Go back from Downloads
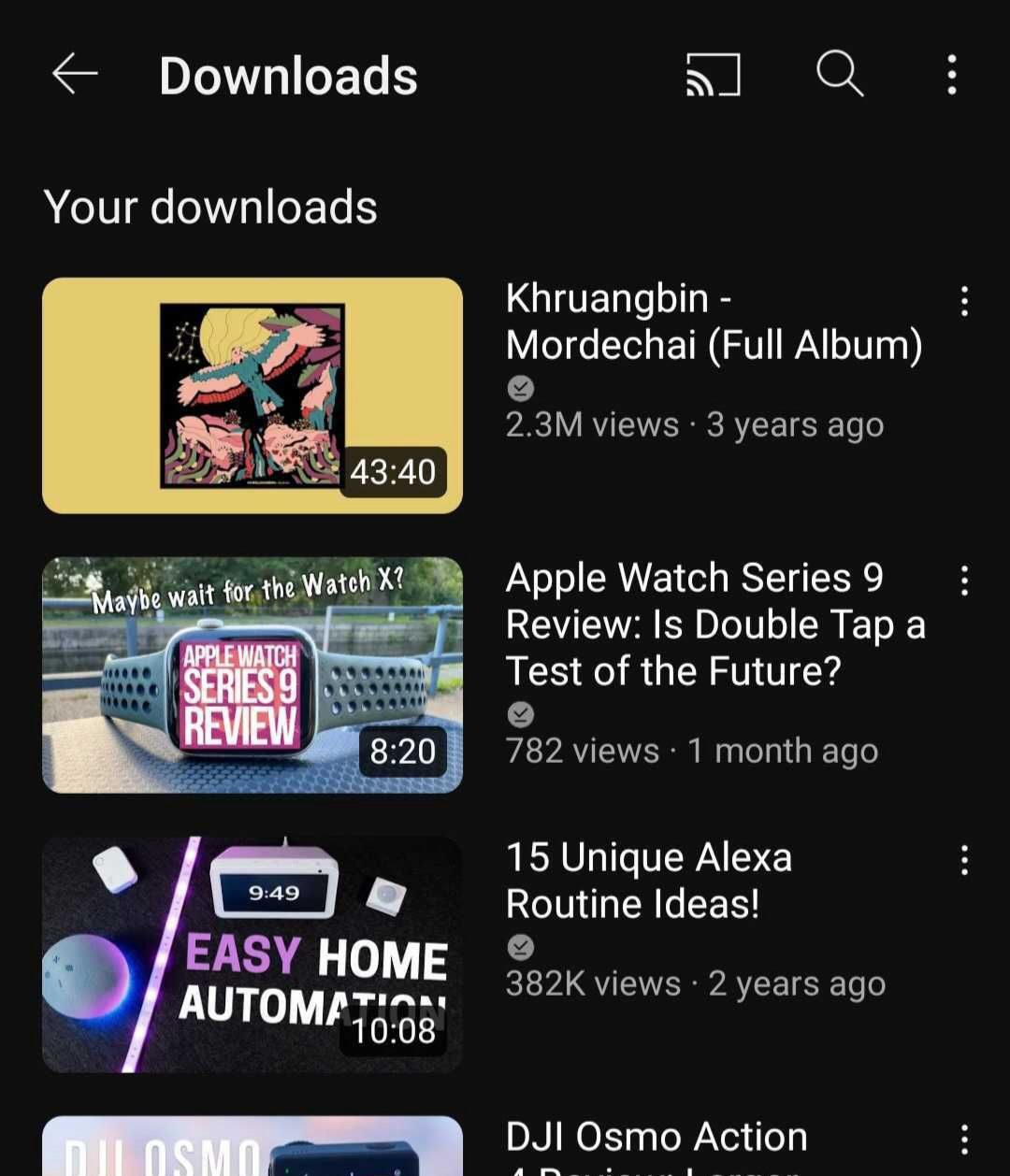The image size is (1010, 1176). [75, 75]
